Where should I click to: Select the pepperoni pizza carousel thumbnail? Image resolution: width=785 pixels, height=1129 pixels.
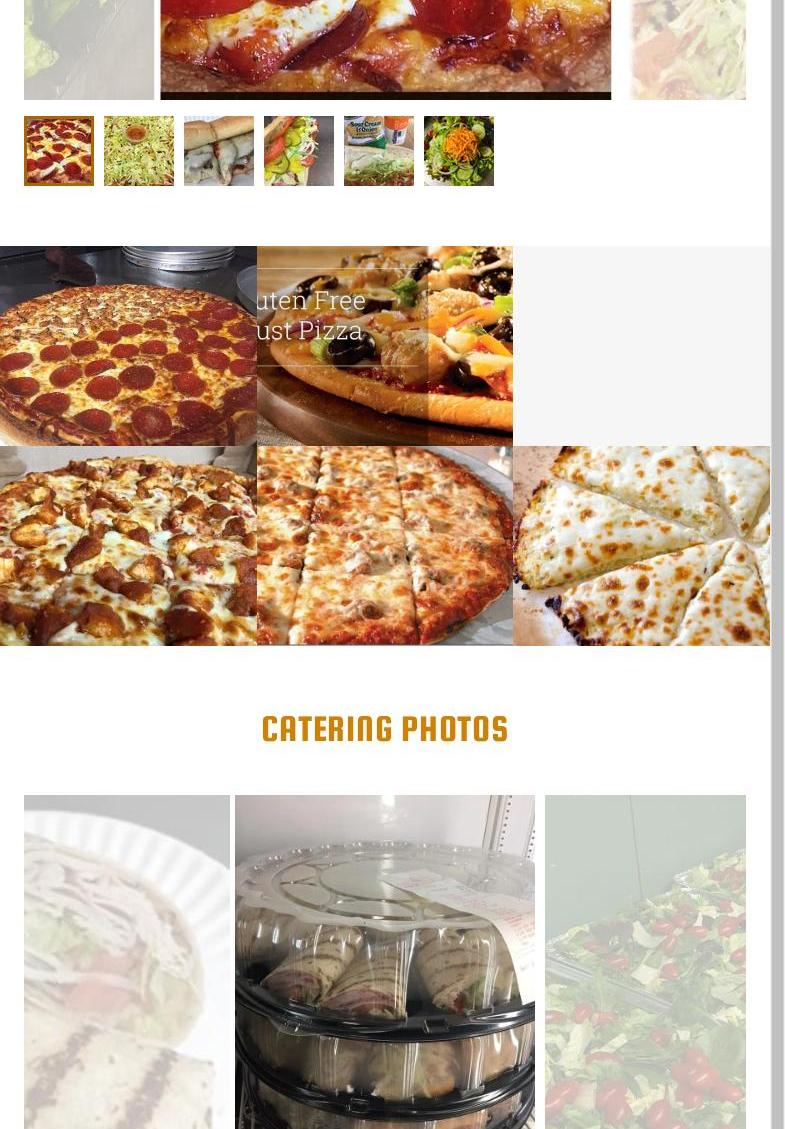coord(59,151)
